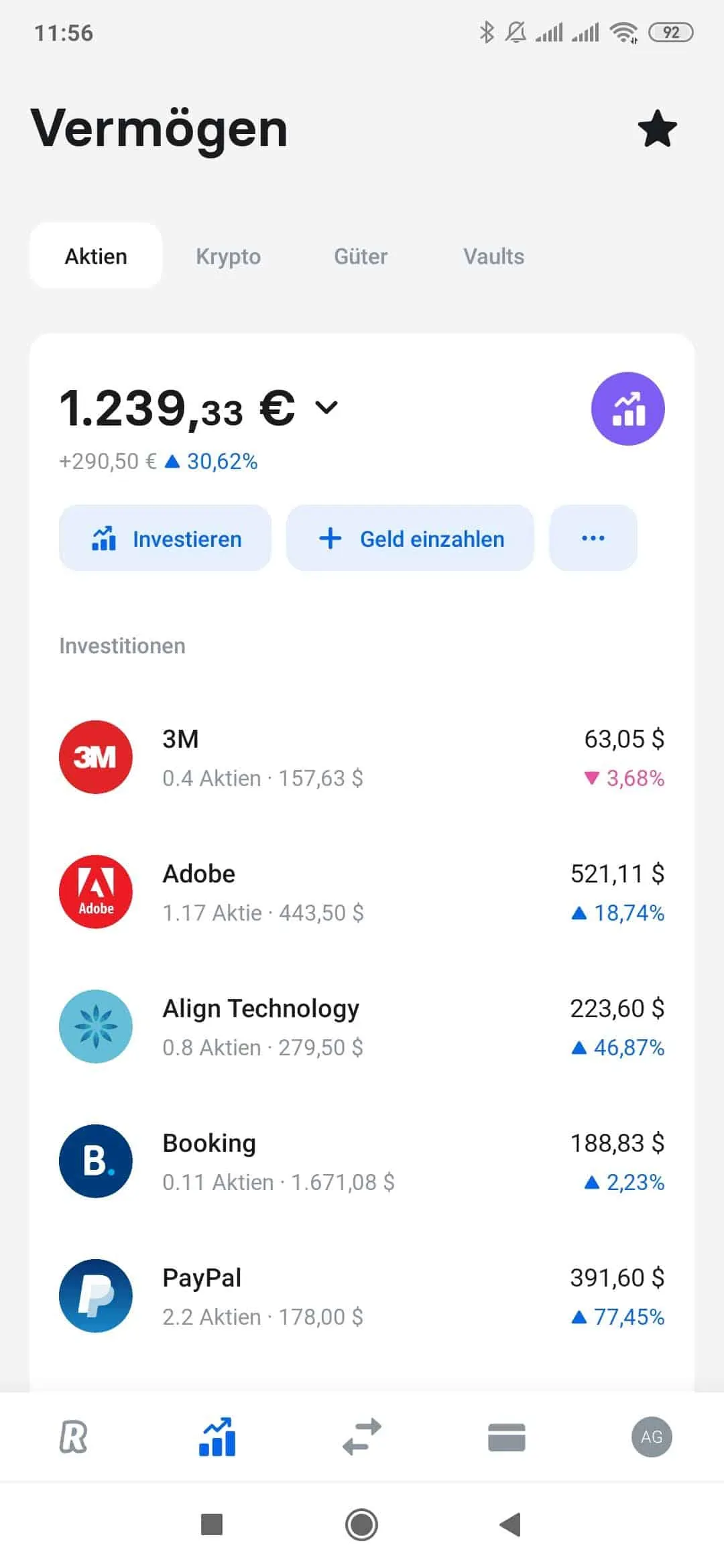View Align Technology holding details
The image size is (724, 1568).
(362, 1027)
